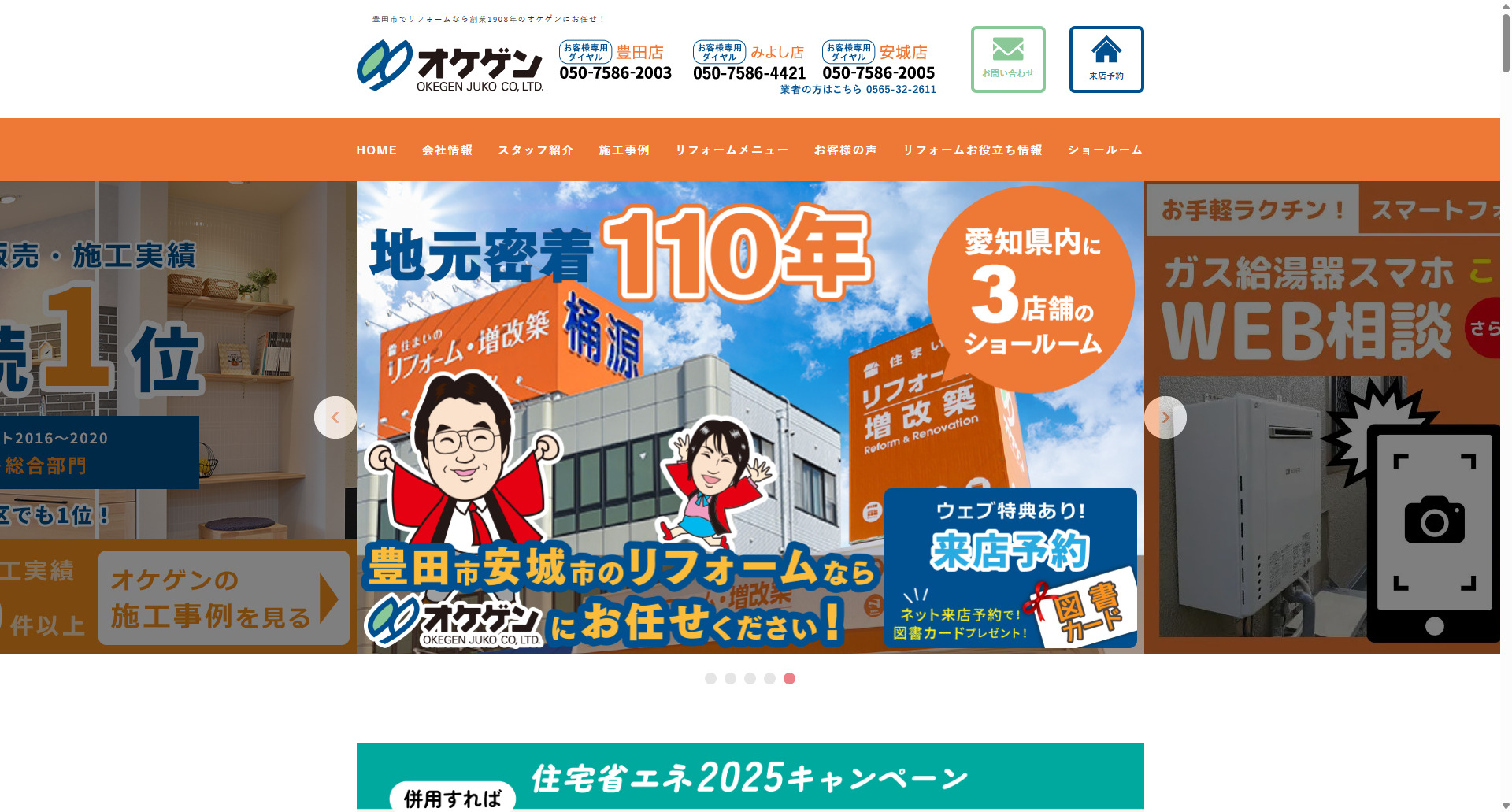Open ショールーム showroom page
1512x812 pixels.
click(x=1105, y=150)
